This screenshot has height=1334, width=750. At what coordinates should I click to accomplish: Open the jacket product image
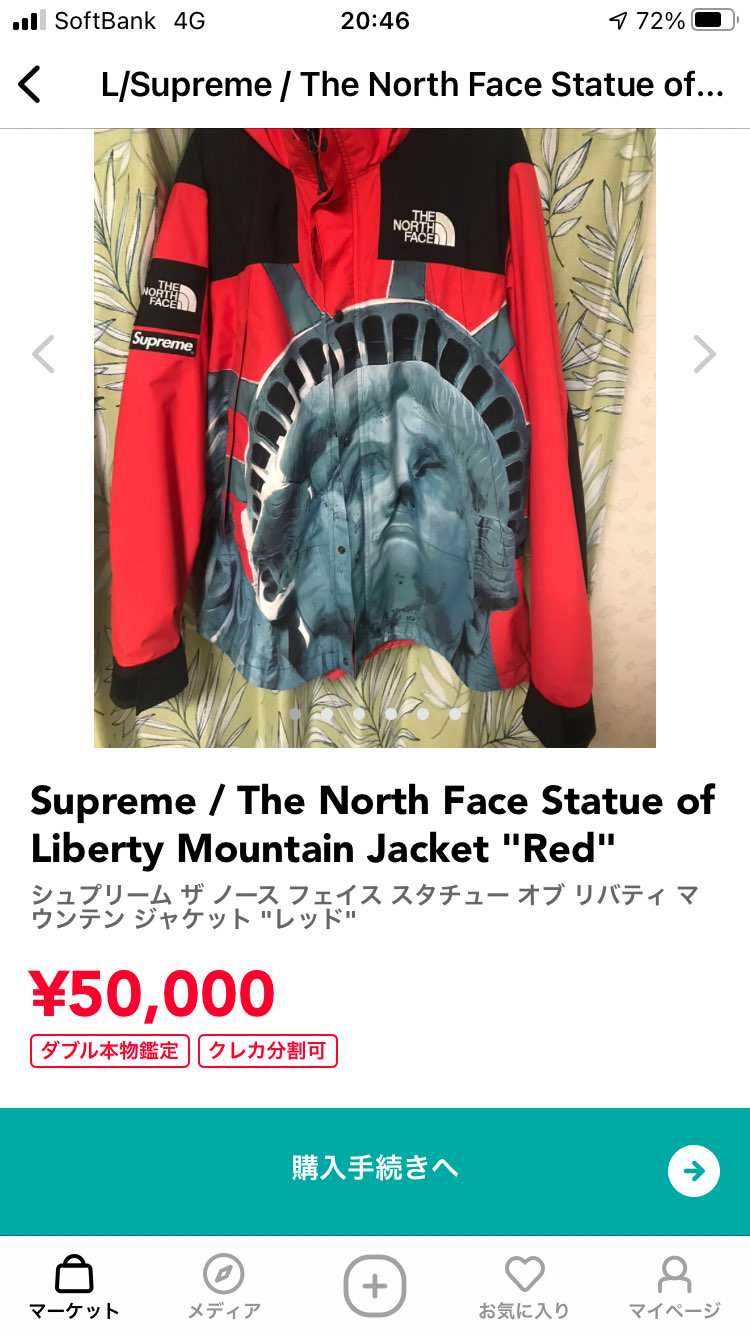click(375, 438)
